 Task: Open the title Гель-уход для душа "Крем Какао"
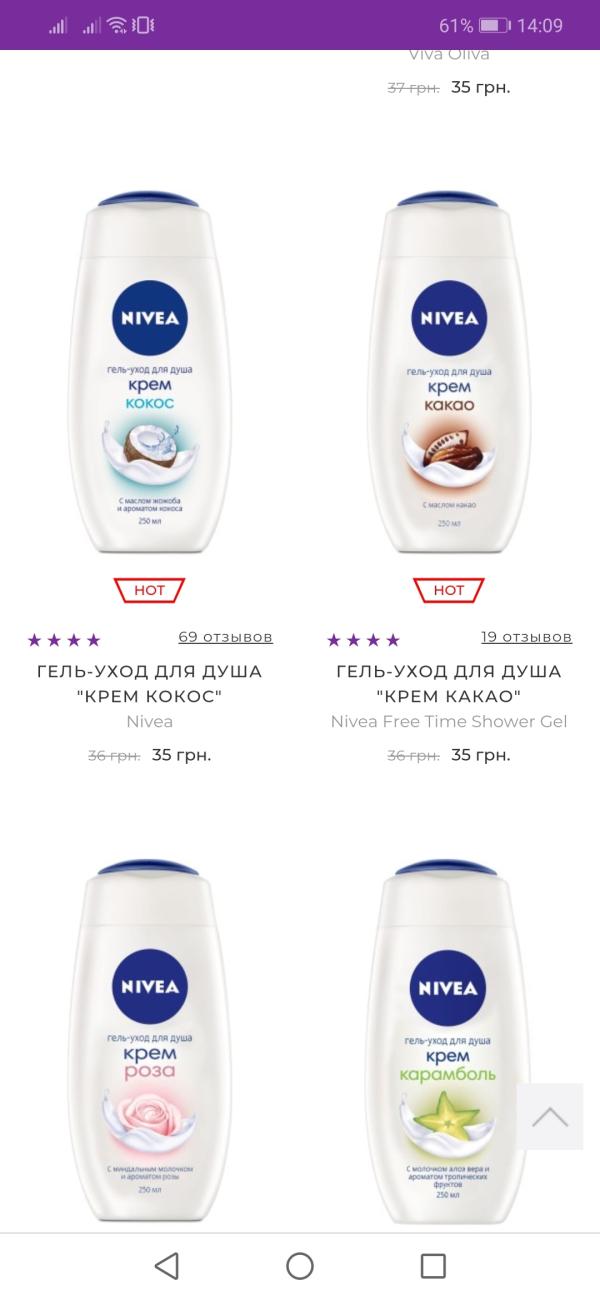tap(449, 683)
